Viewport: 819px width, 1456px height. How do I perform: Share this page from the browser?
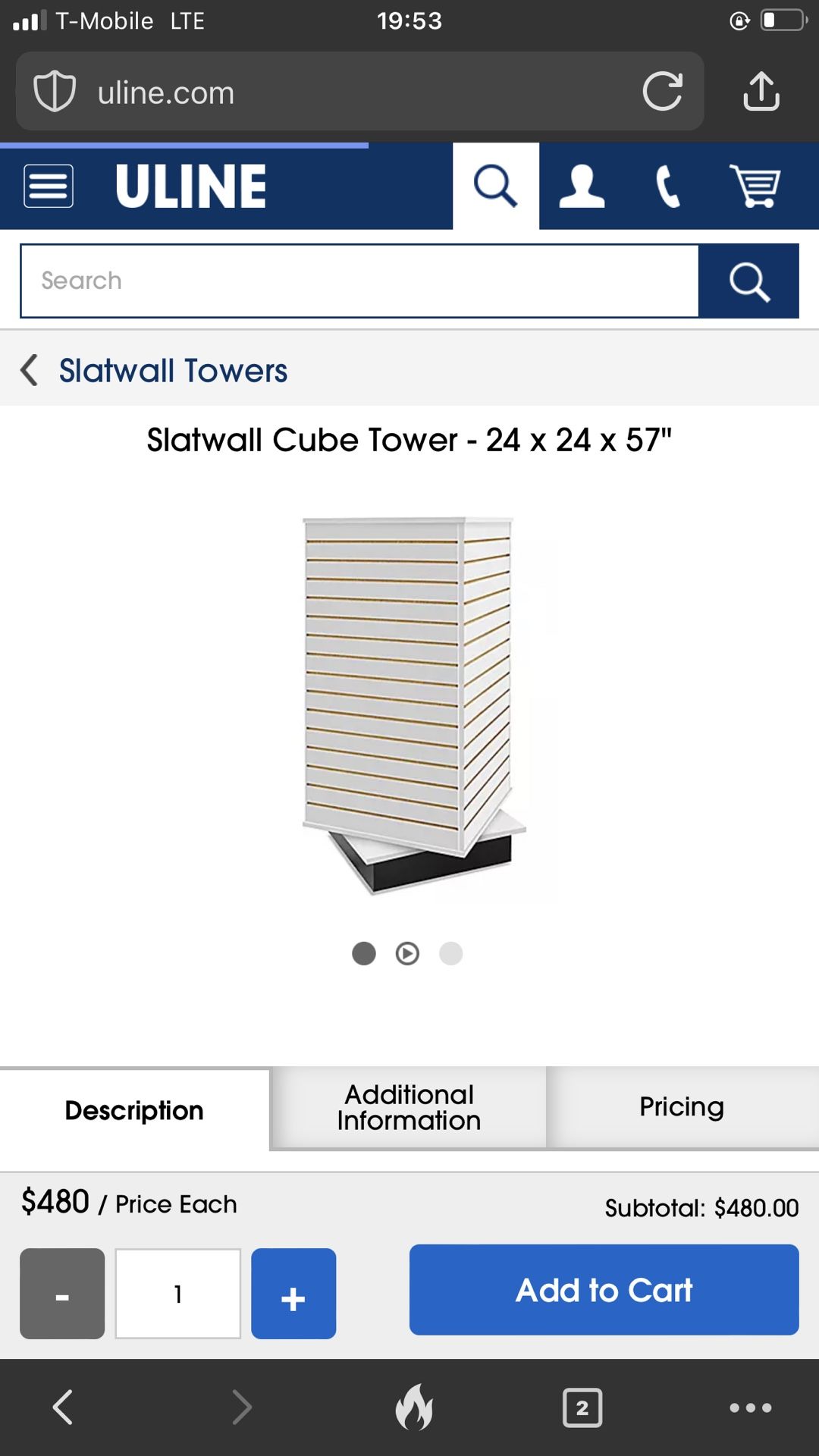coord(761,91)
